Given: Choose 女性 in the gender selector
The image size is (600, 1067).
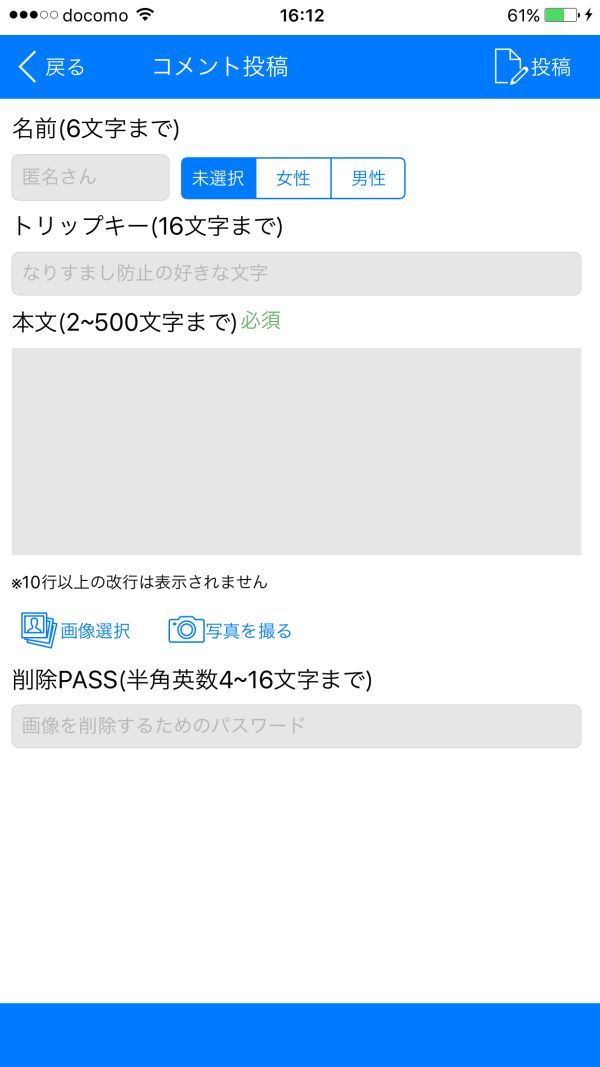Looking at the screenshot, I should pyautogui.click(x=293, y=178).
